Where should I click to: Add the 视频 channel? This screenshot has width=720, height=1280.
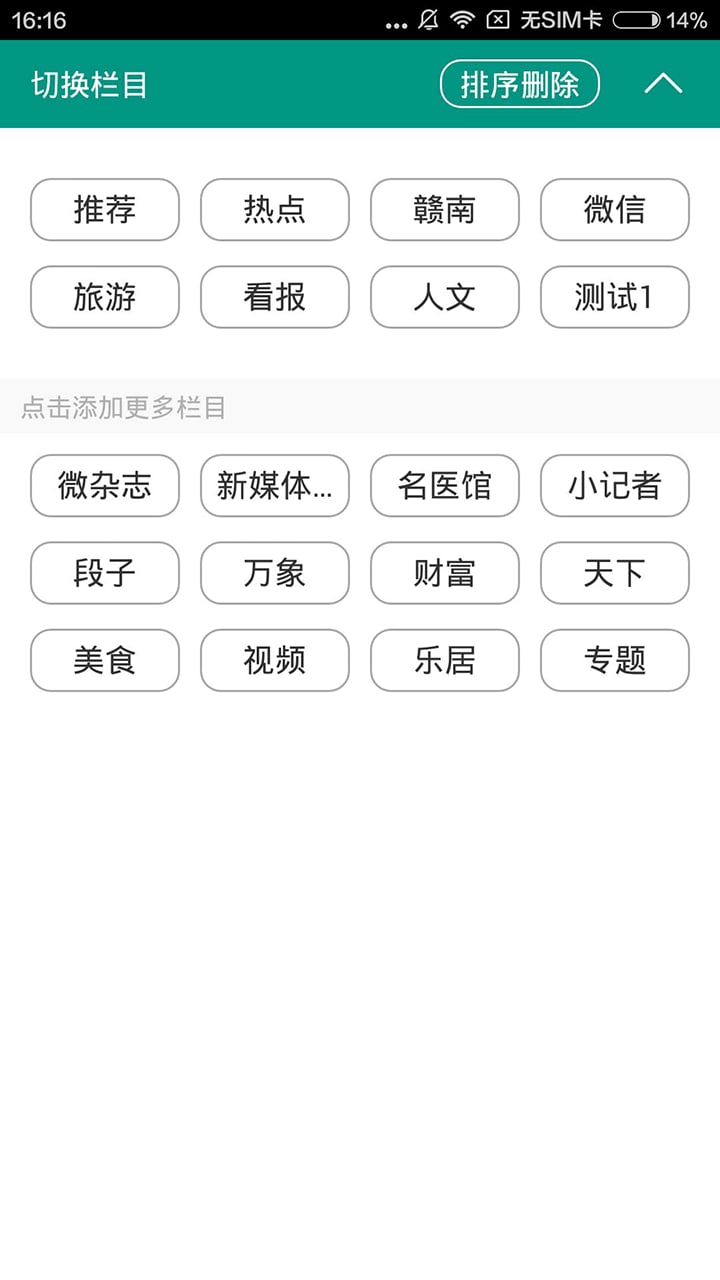274,660
